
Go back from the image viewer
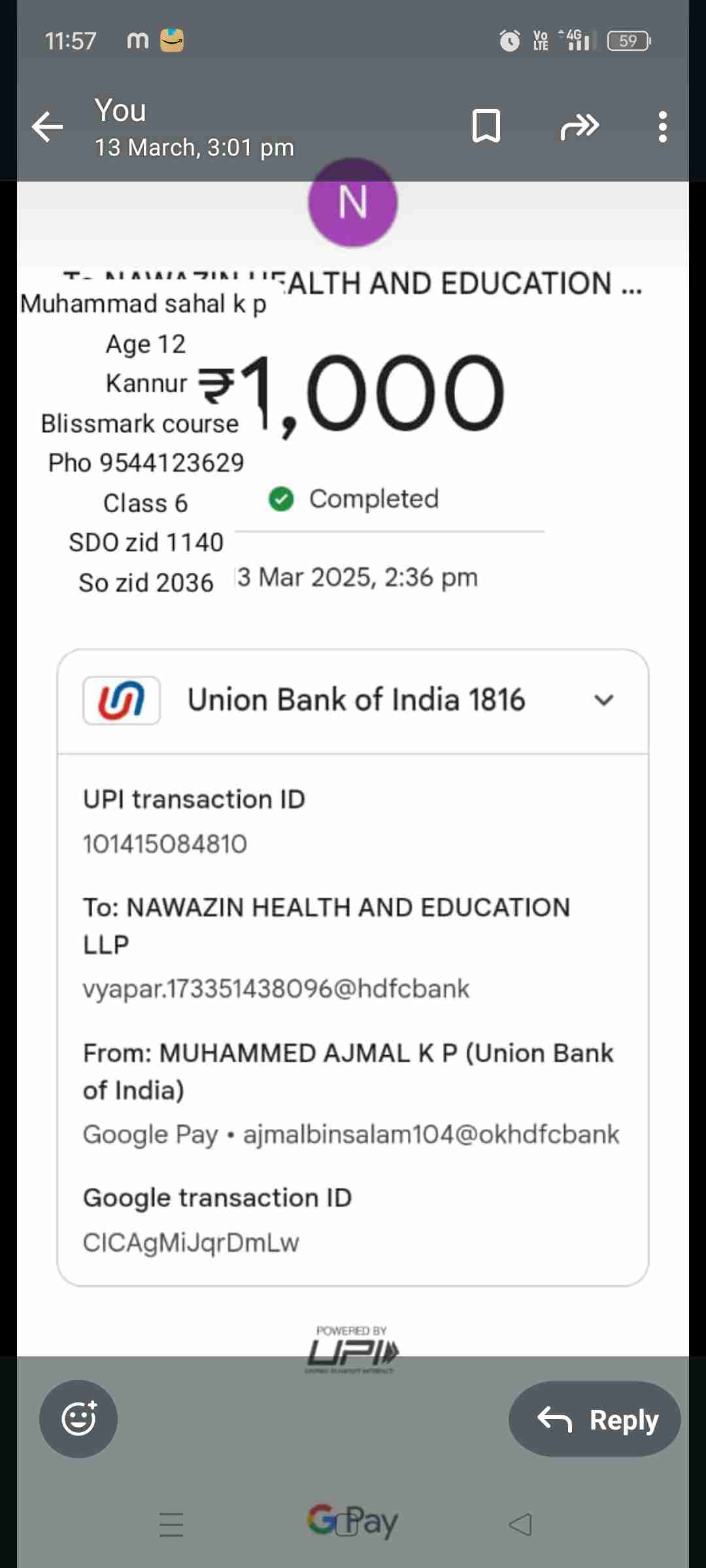(x=48, y=127)
